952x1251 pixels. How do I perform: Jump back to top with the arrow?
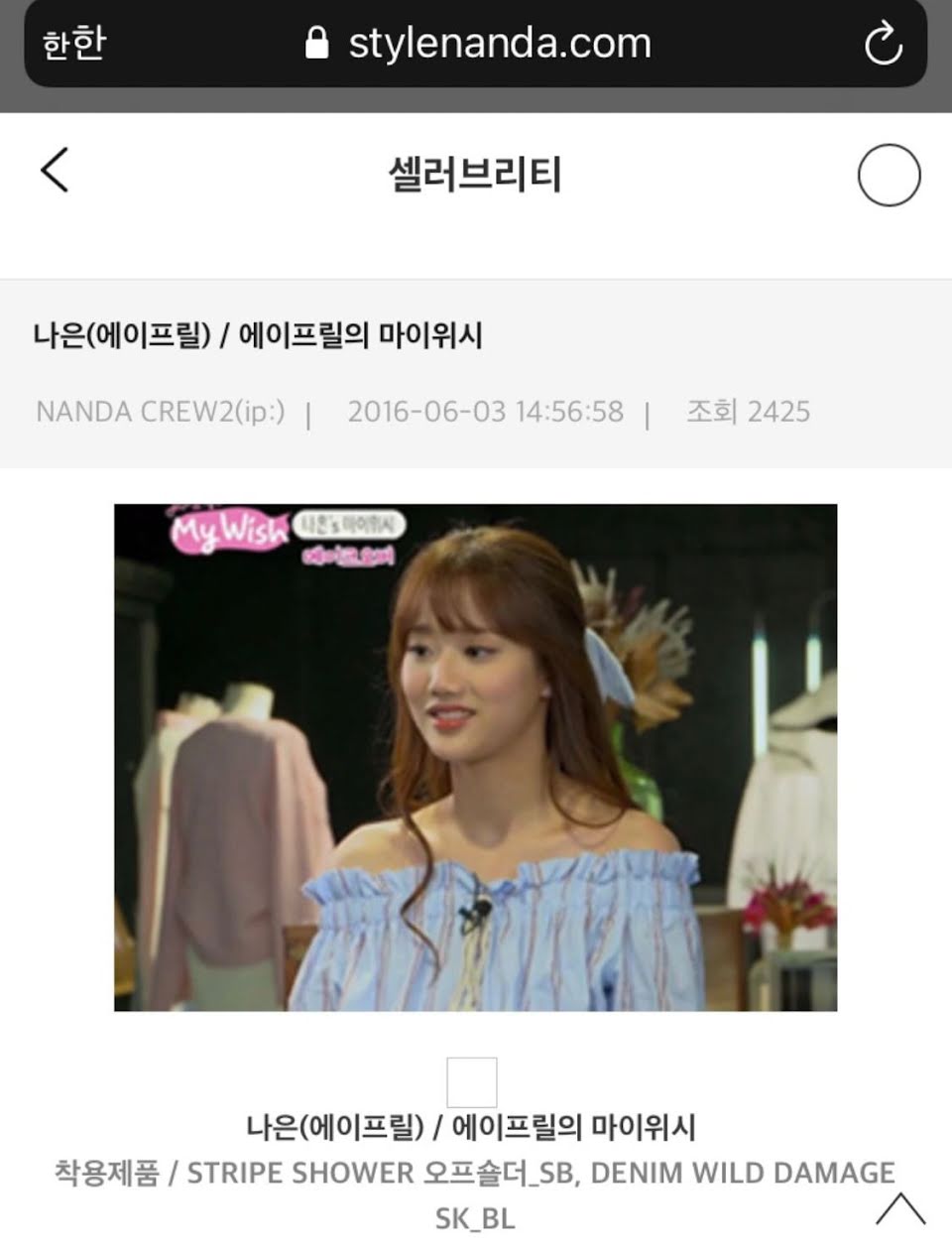pos(900,1207)
